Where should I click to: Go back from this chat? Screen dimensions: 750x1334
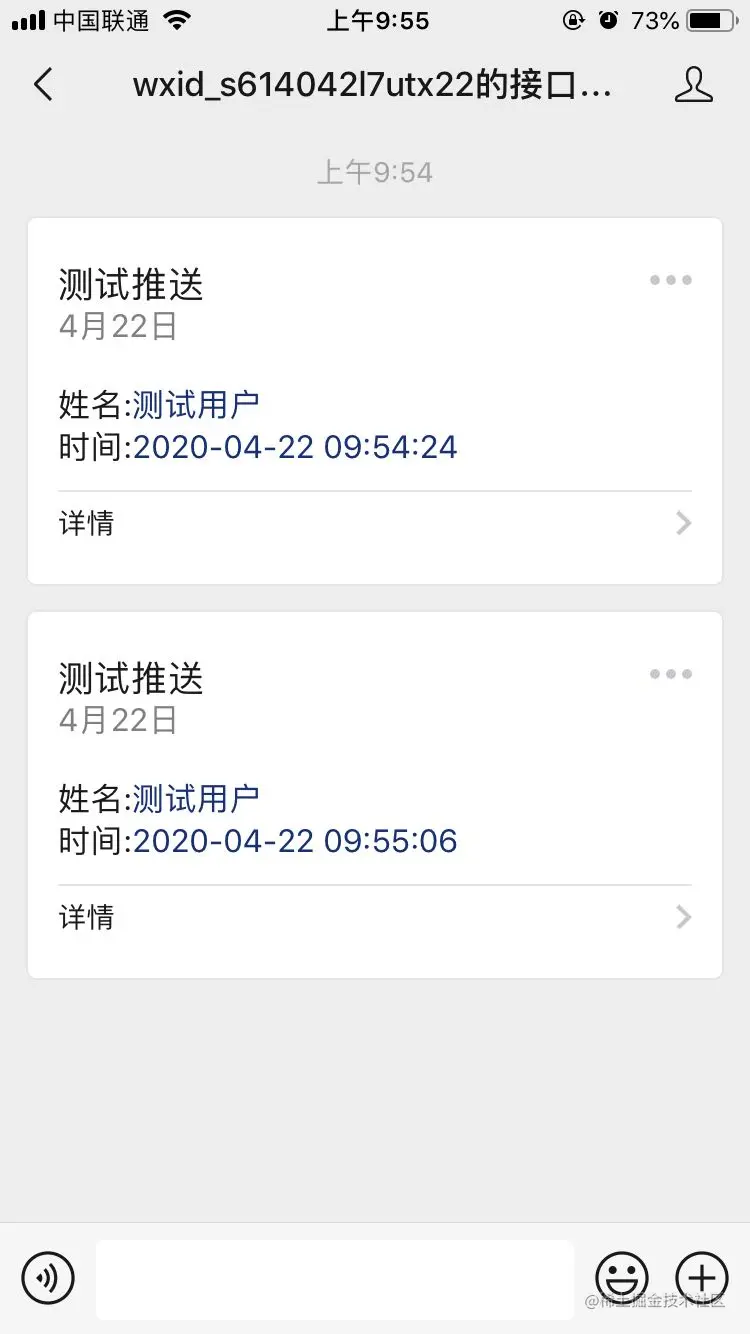click(x=43, y=85)
